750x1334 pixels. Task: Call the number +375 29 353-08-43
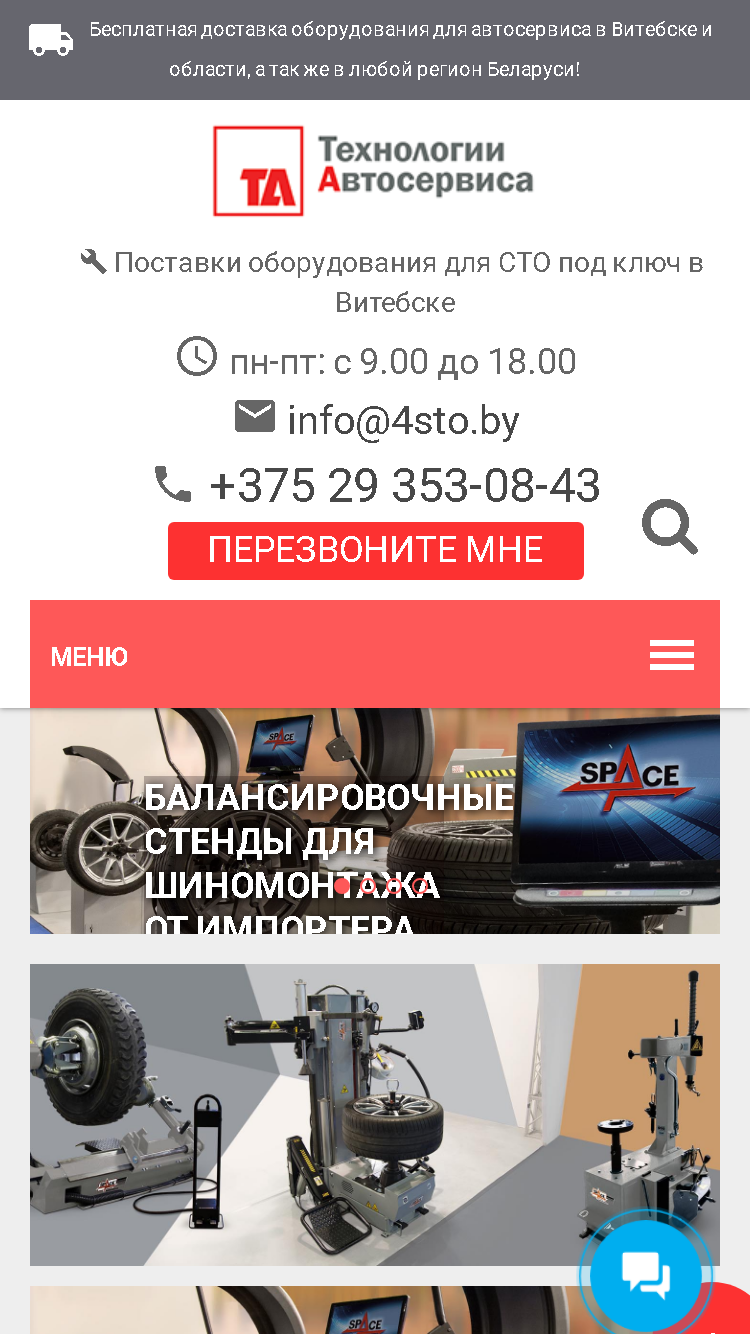[x=404, y=486]
